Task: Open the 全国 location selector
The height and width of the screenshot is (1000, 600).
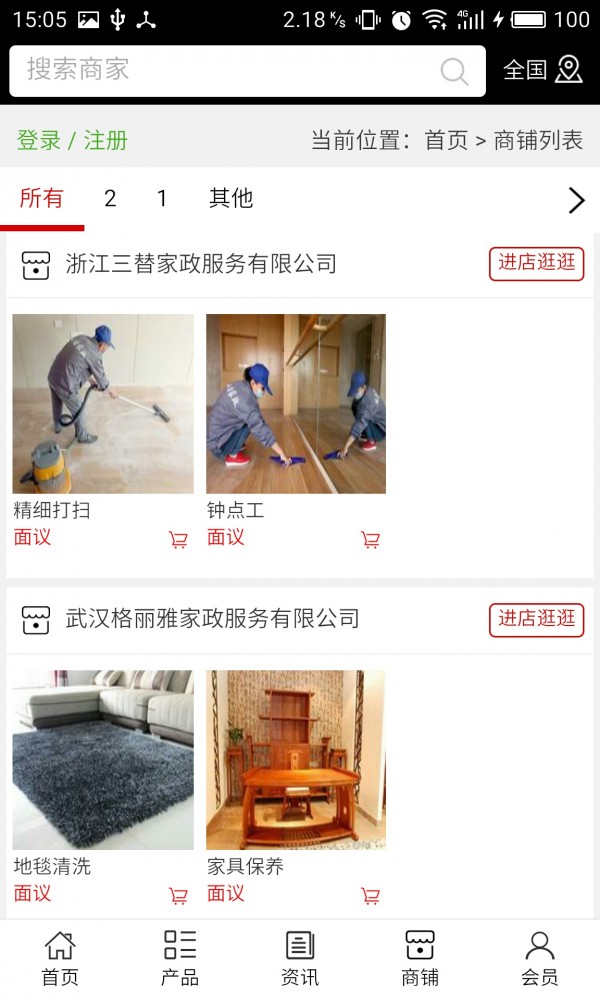Action: (542, 70)
